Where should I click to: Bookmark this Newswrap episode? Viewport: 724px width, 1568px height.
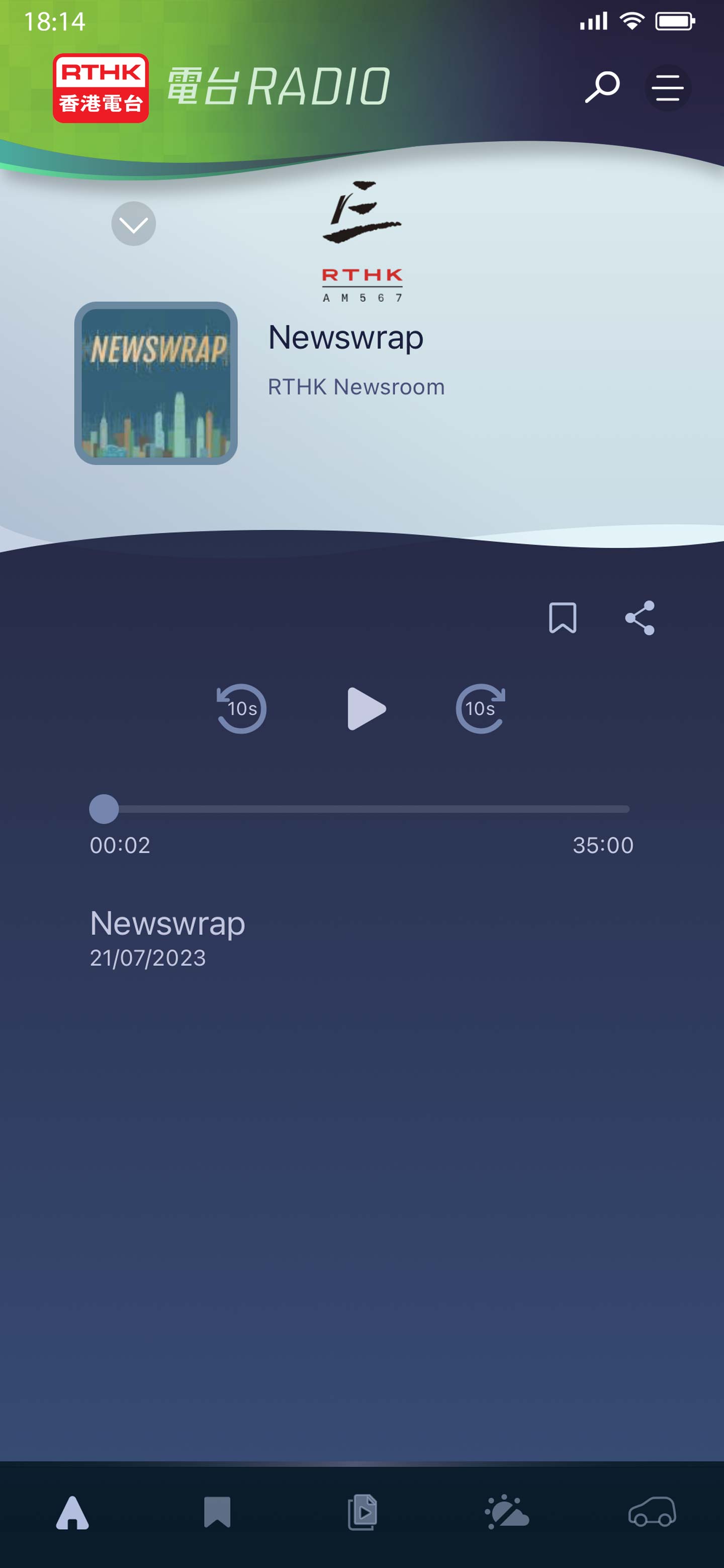[563, 618]
